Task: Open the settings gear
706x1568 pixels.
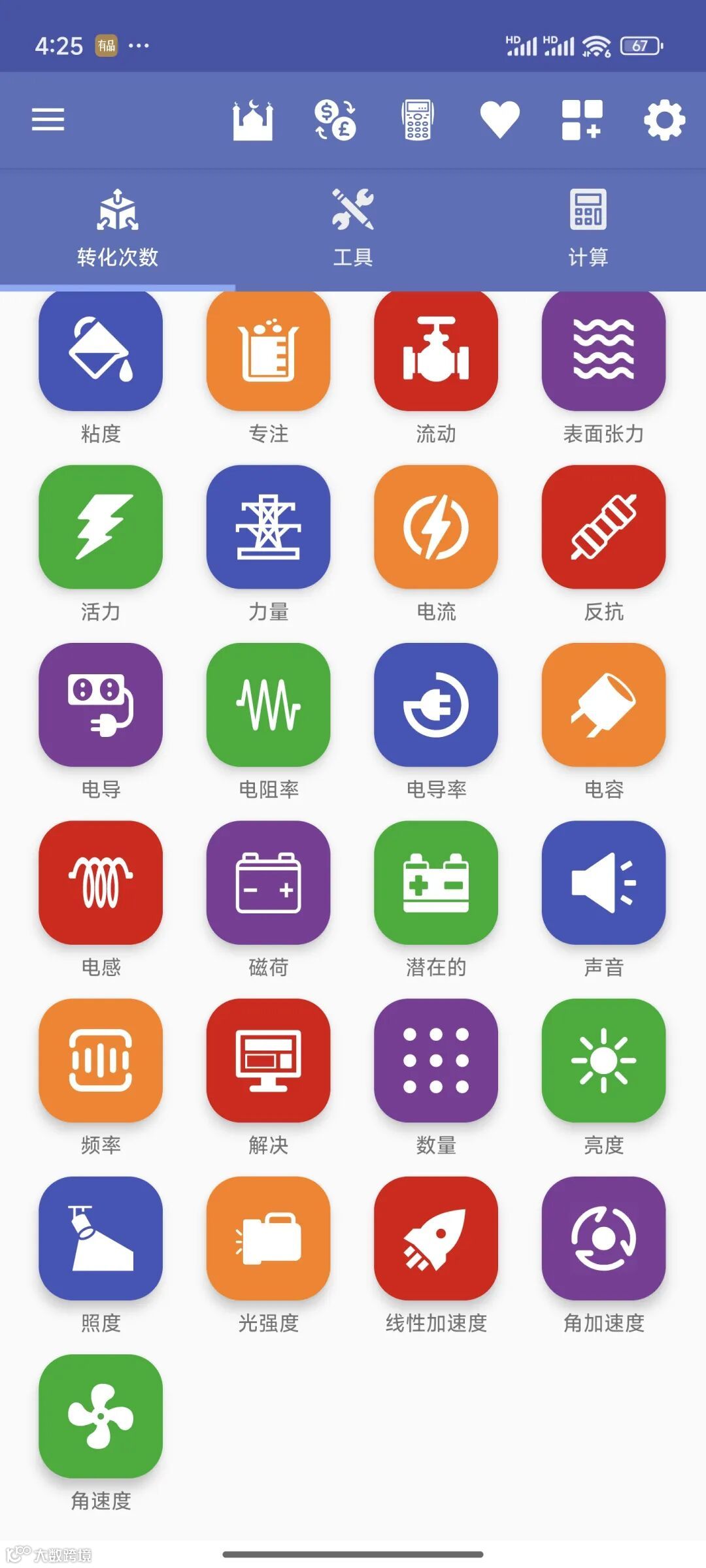Action: [x=664, y=120]
